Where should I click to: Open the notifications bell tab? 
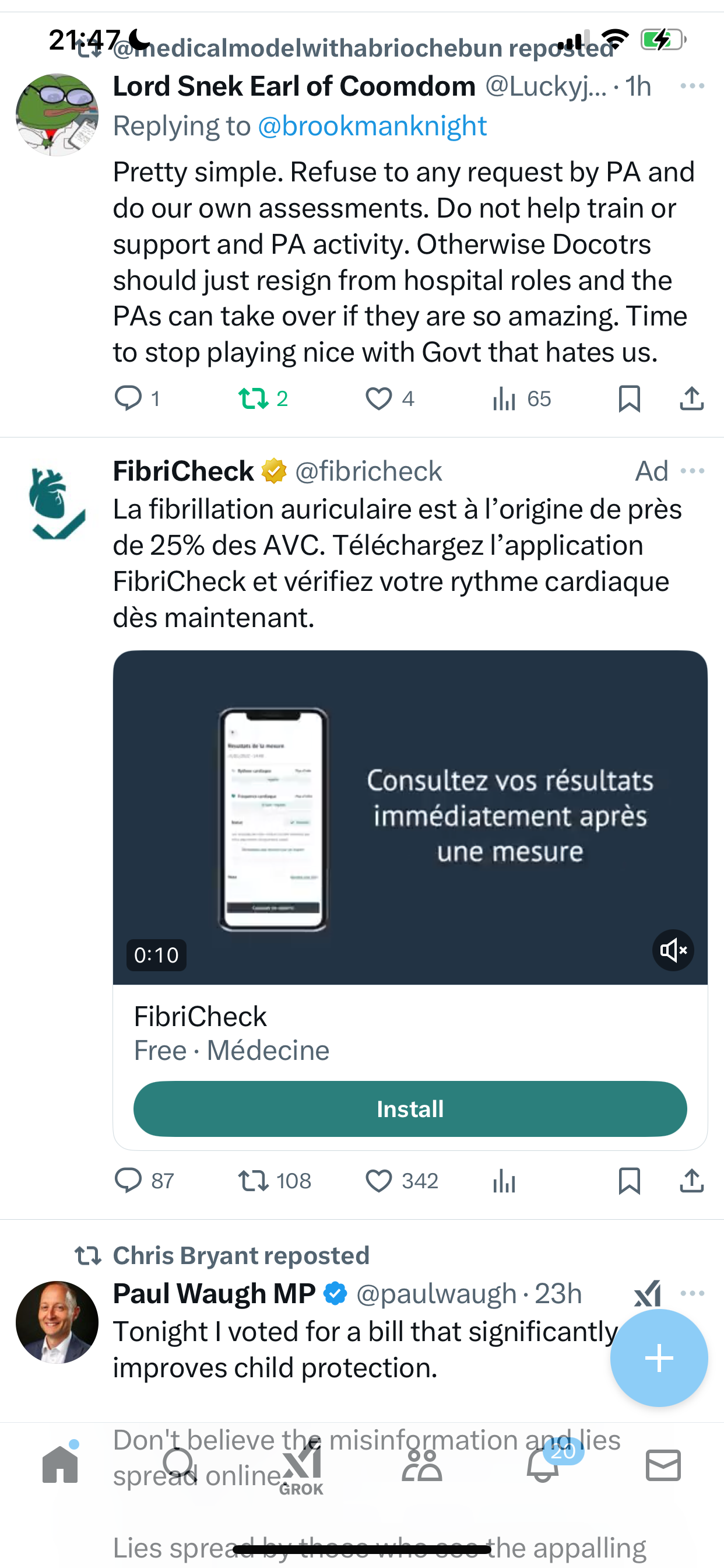543,1464
